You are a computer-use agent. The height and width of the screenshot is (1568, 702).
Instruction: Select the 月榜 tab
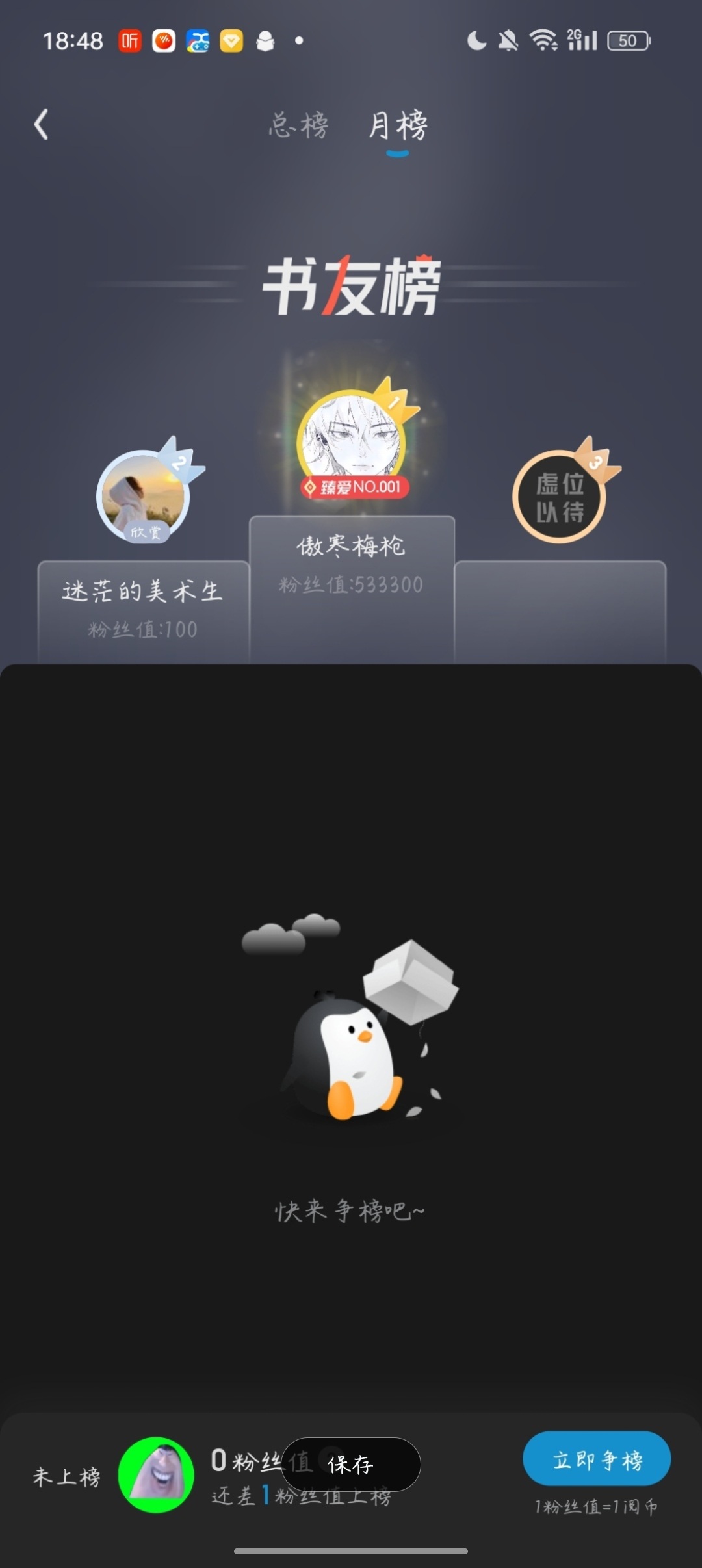[398, 125]
